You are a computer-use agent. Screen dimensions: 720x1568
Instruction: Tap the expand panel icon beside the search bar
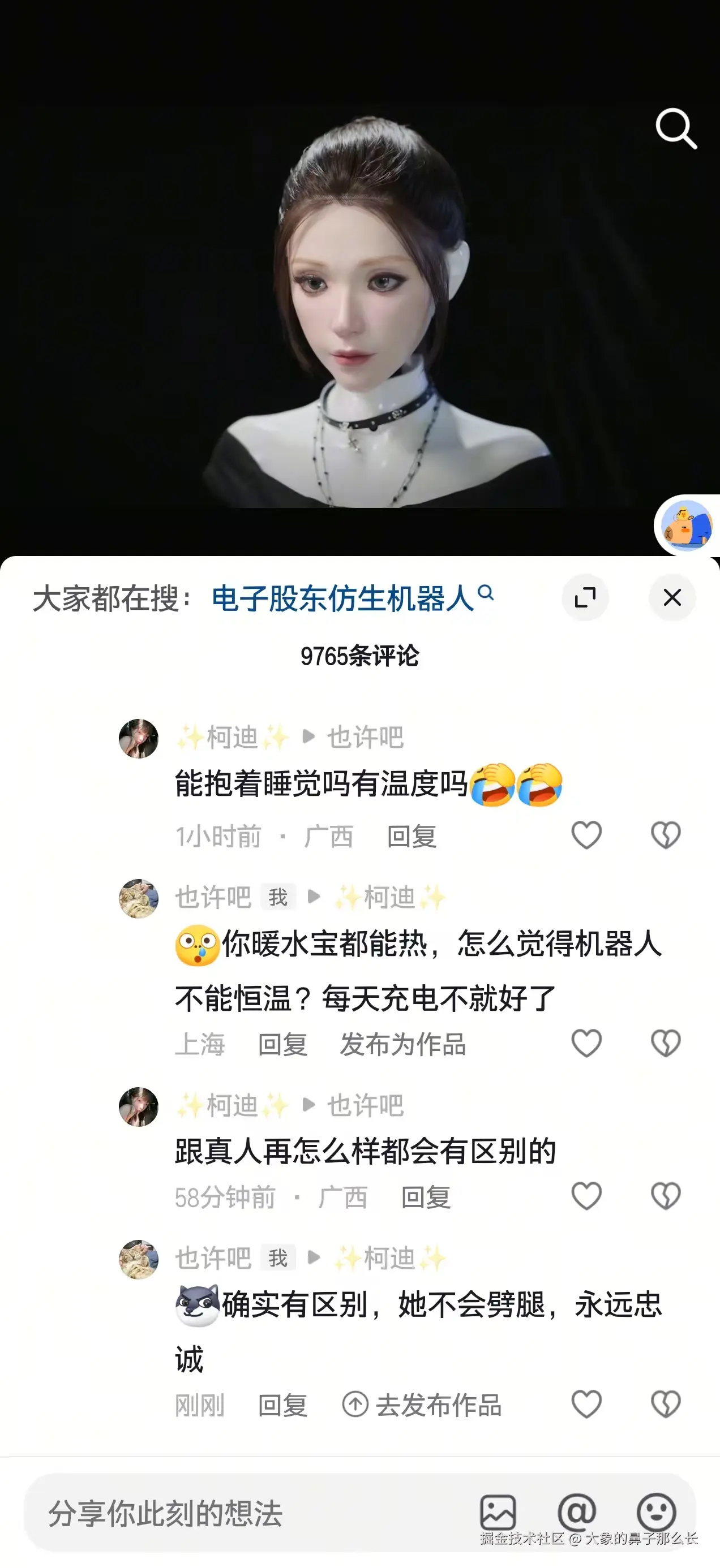pyautogui.click(x=586, y=598)
